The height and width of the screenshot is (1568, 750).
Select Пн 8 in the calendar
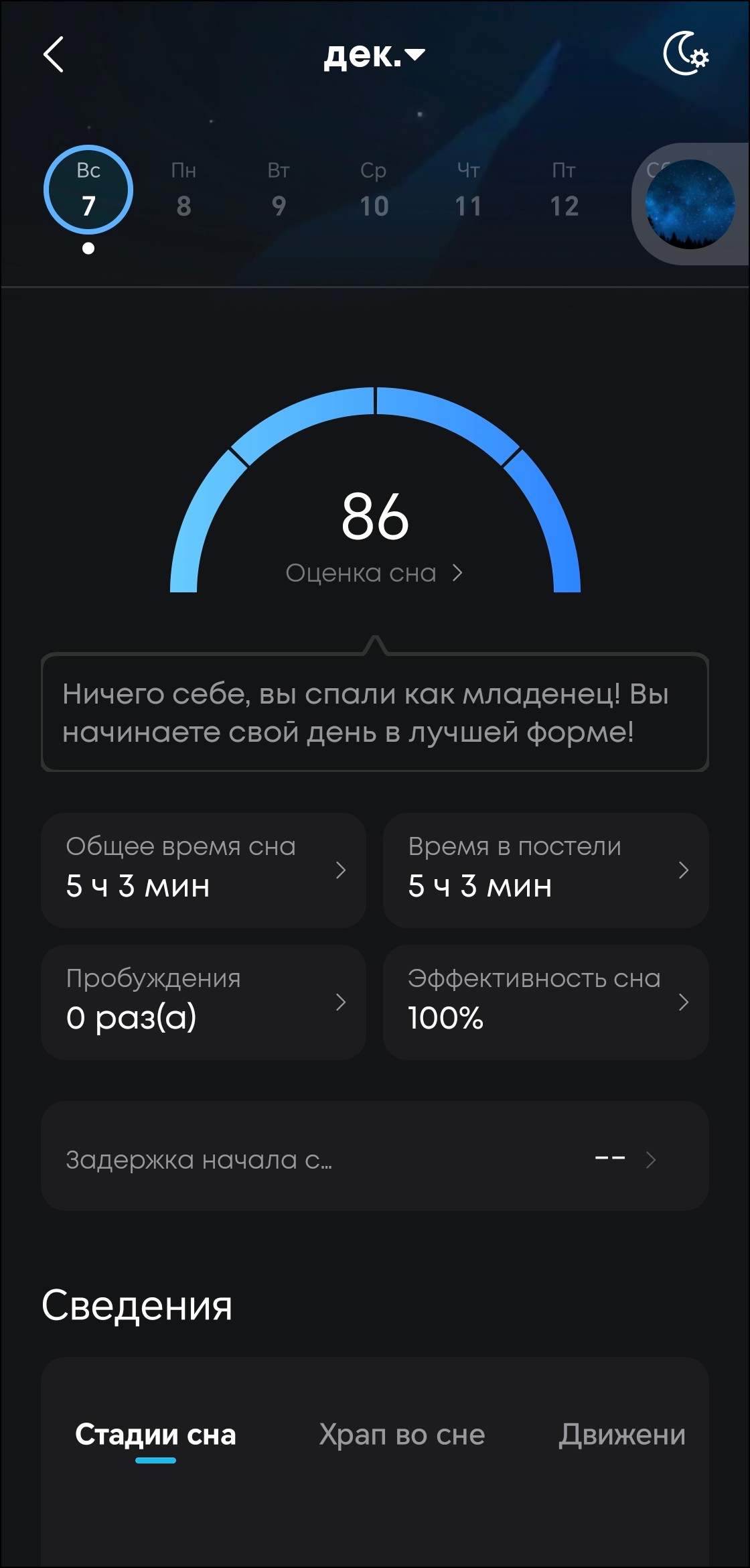pos(183,190)
